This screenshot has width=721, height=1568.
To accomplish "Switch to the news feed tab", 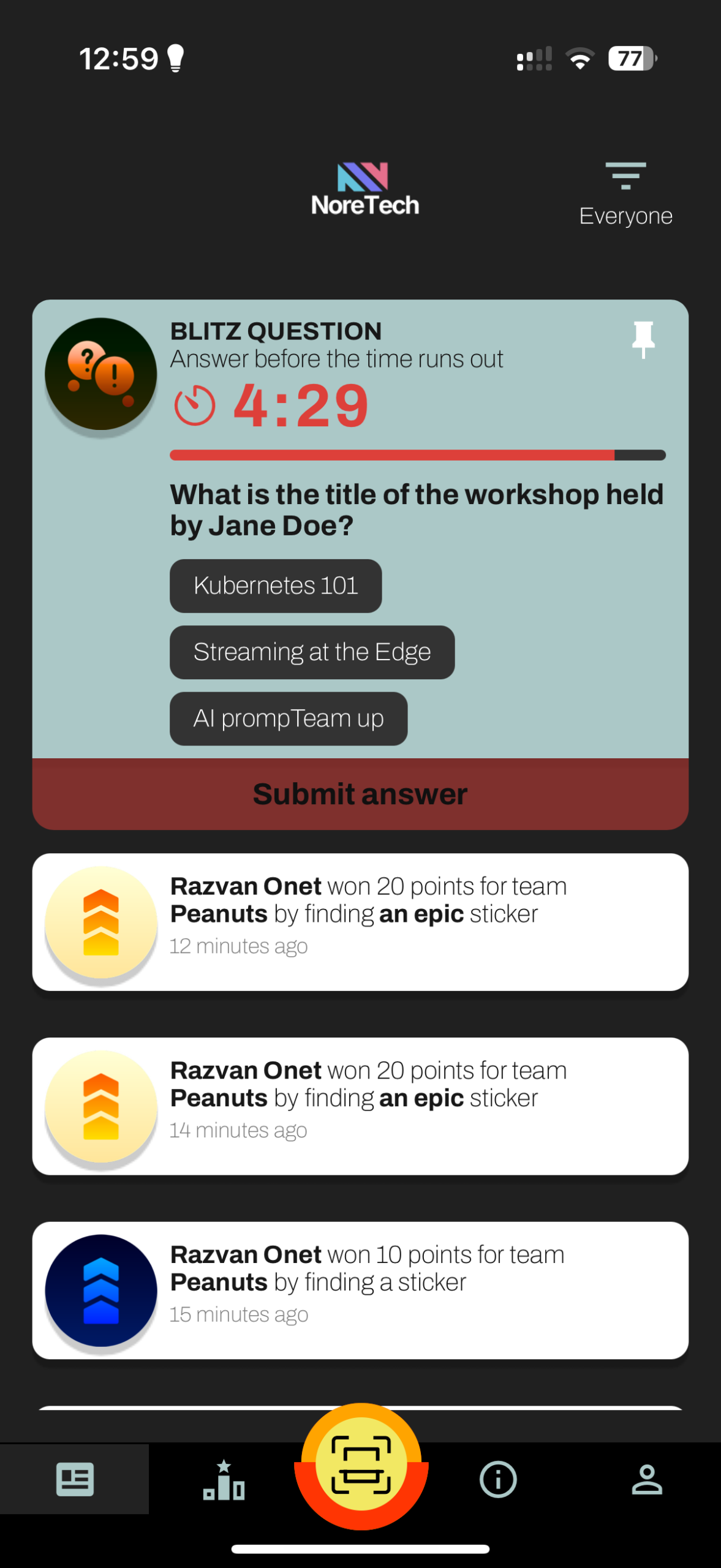I will 75,1479.
